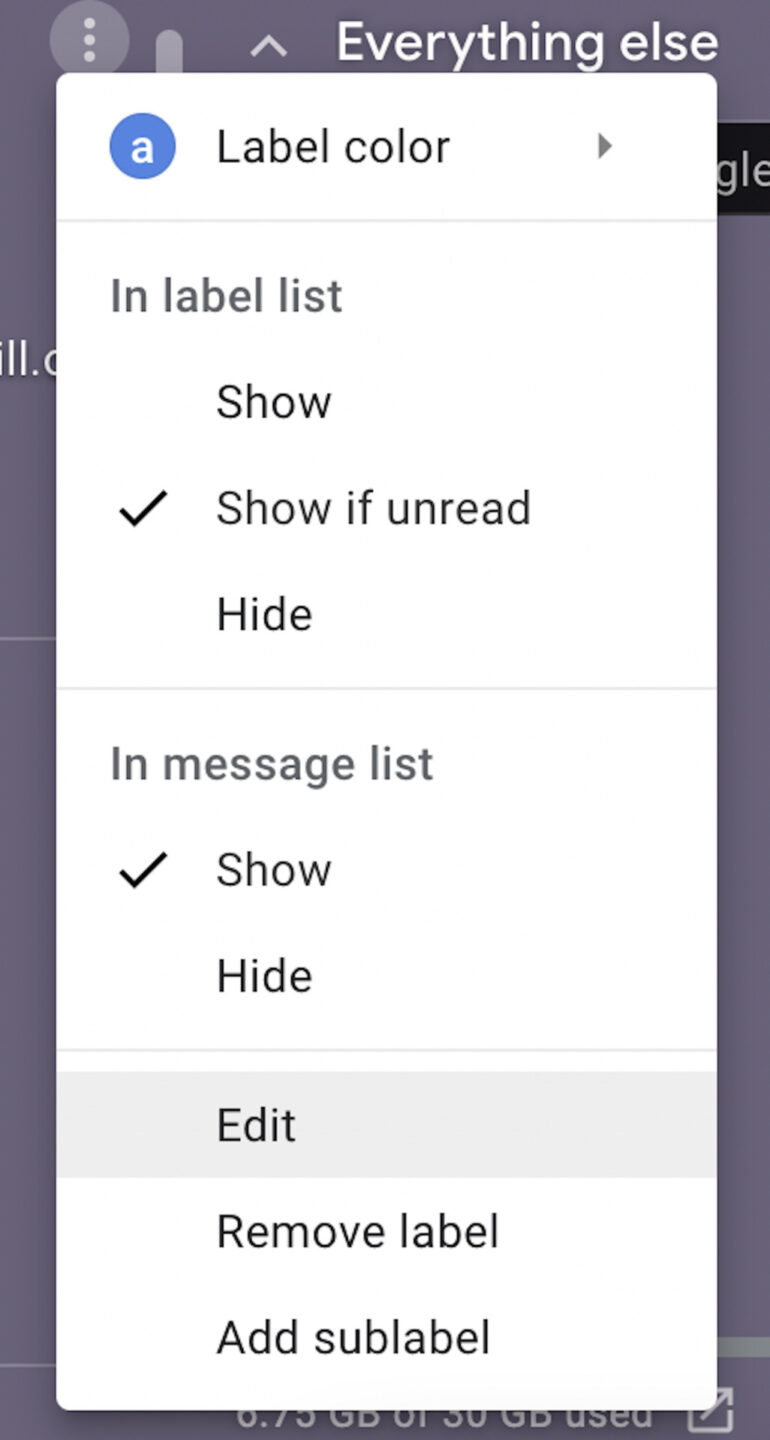Open the Label color submenu arrow

(605, 146)
